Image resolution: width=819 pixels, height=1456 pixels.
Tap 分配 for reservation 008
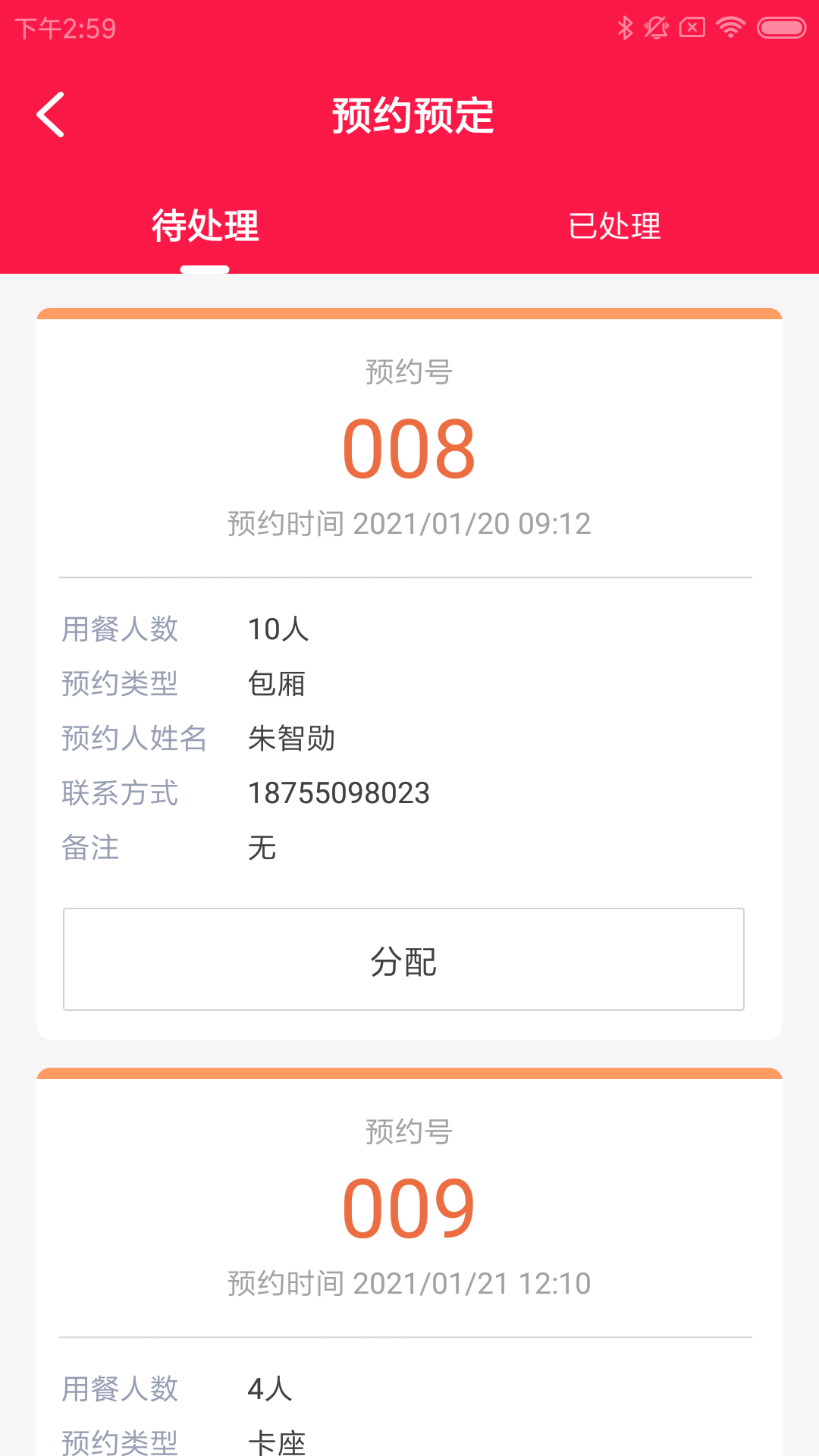[x=403, y=959]
